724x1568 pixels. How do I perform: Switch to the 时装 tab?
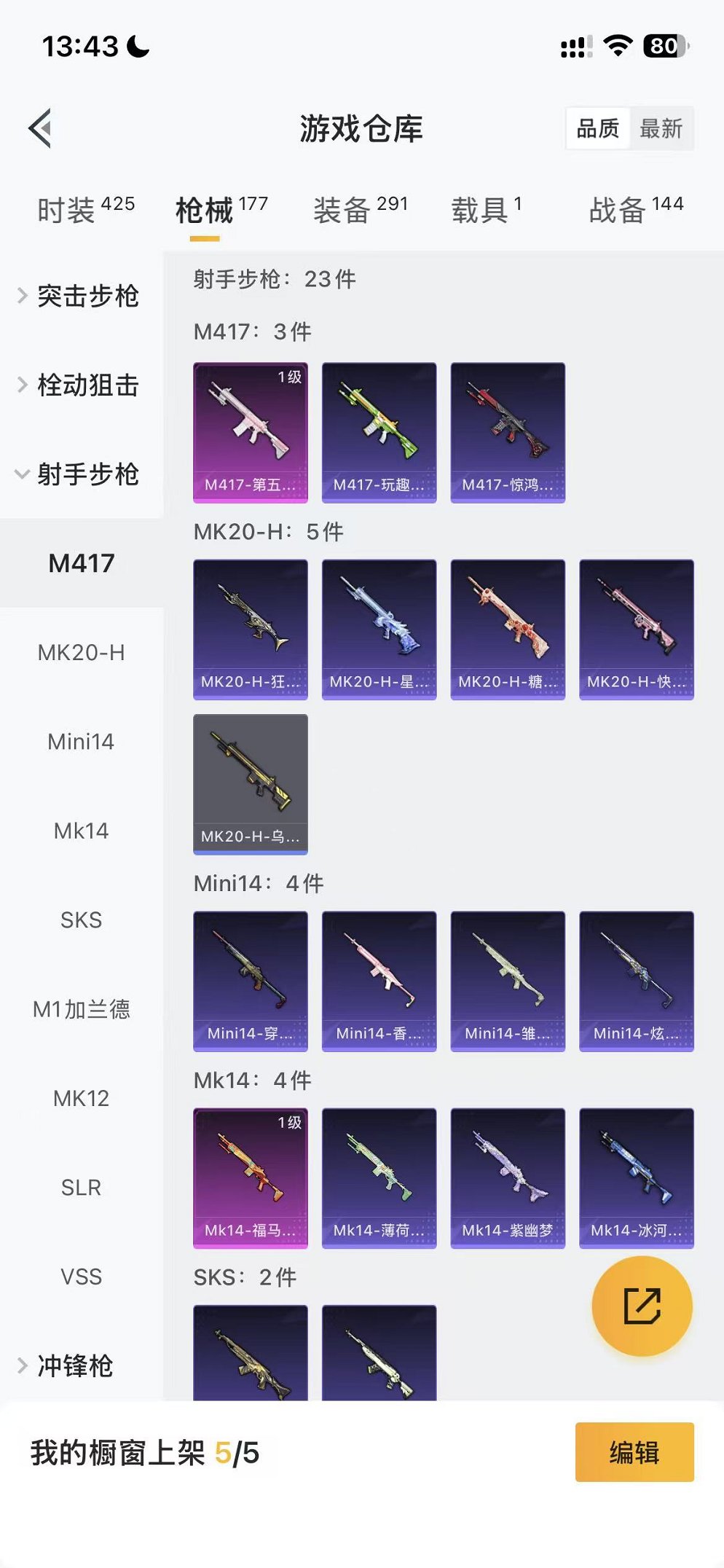coord(85,210)
